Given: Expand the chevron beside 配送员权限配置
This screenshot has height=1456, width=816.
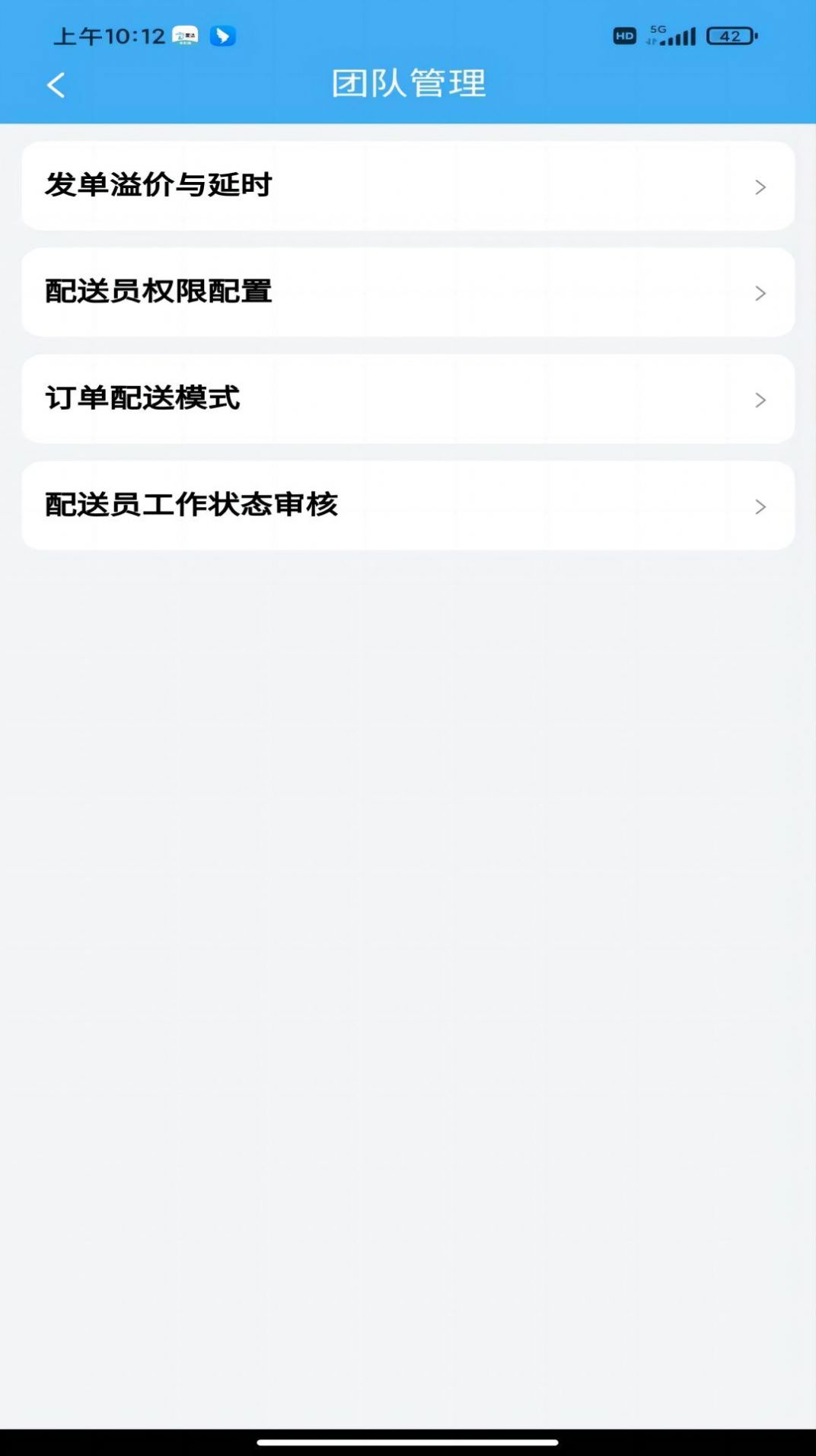Looking at the screenshot, I should click(x=760, y=293).
